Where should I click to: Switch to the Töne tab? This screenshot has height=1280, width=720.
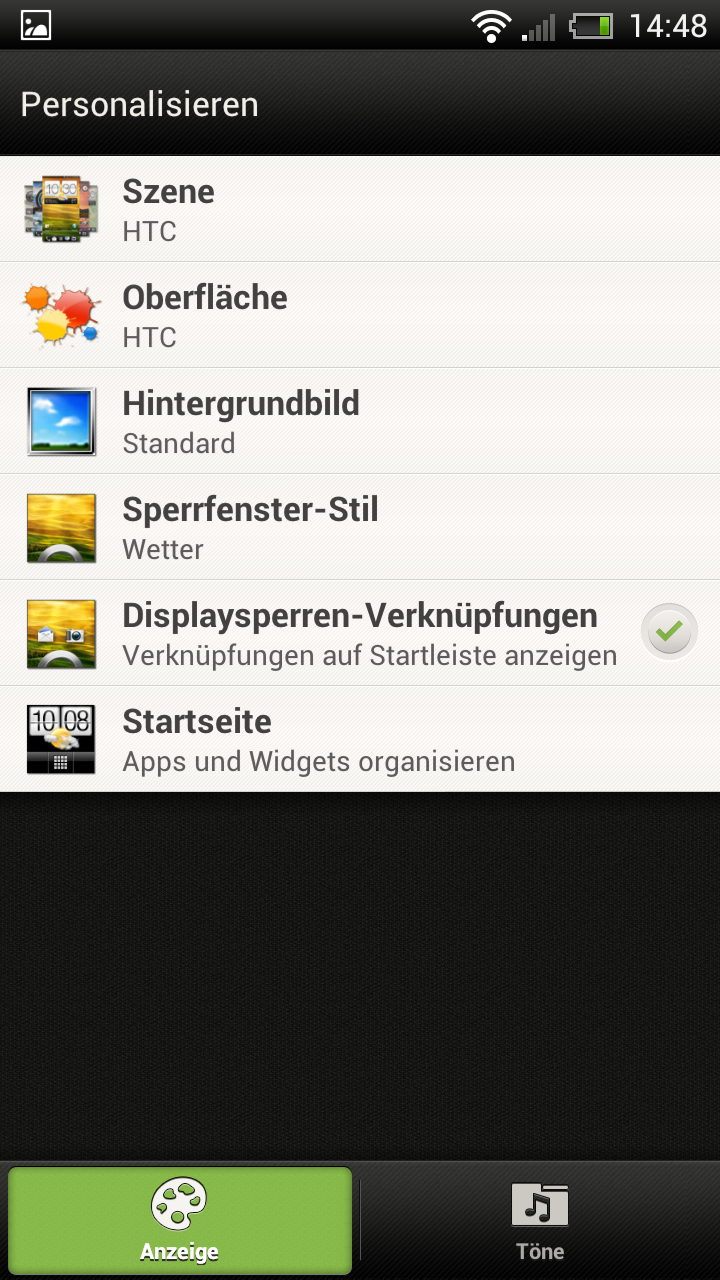click(x=540, y=1221)
